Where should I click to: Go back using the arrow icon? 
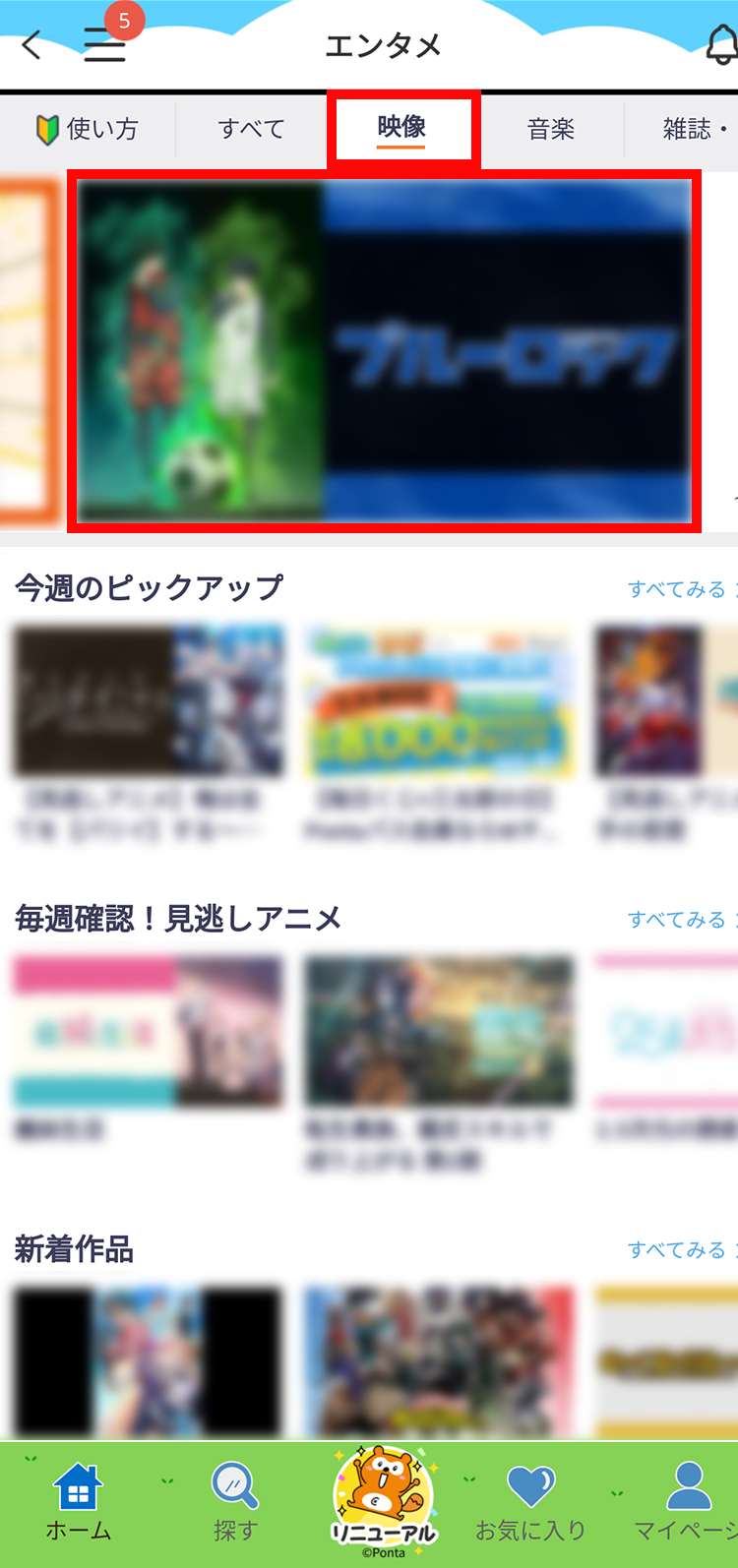click(x=31, y=45)
